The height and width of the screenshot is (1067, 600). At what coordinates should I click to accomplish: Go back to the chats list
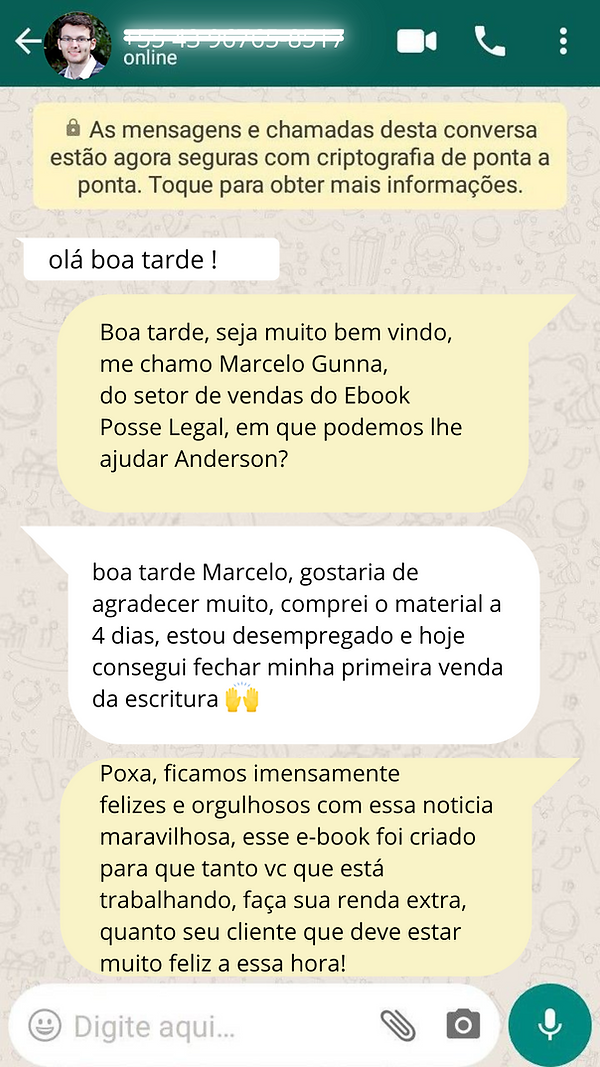(x=27, y=41)
